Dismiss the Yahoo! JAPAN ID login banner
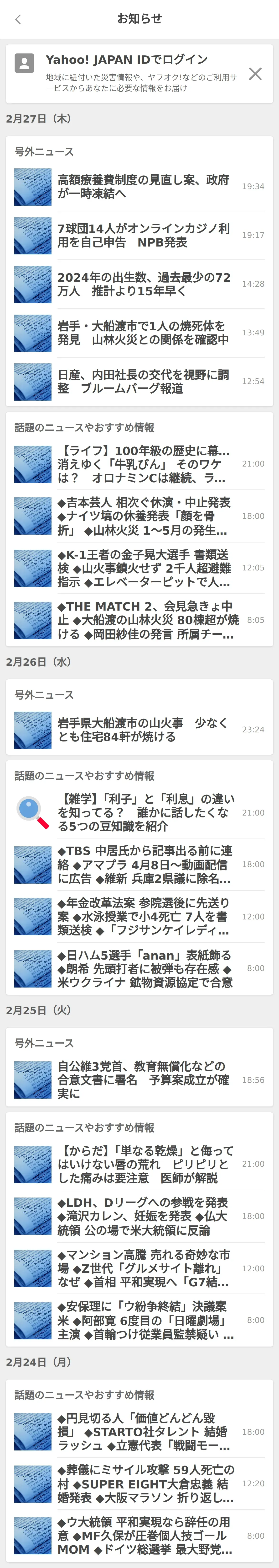 [255, 74]
